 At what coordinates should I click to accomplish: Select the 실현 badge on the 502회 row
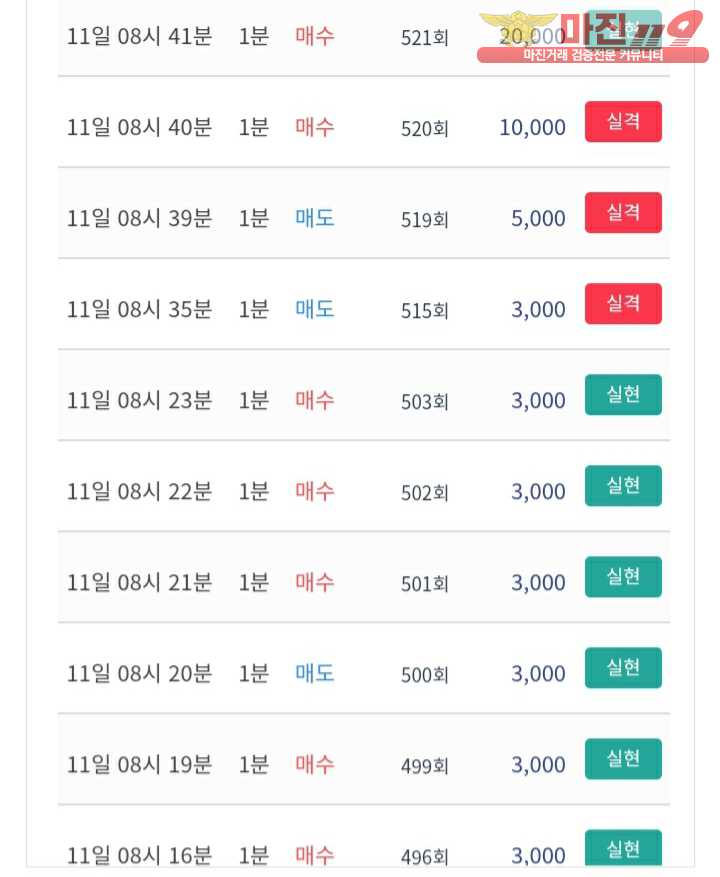[x=623, y=486]
